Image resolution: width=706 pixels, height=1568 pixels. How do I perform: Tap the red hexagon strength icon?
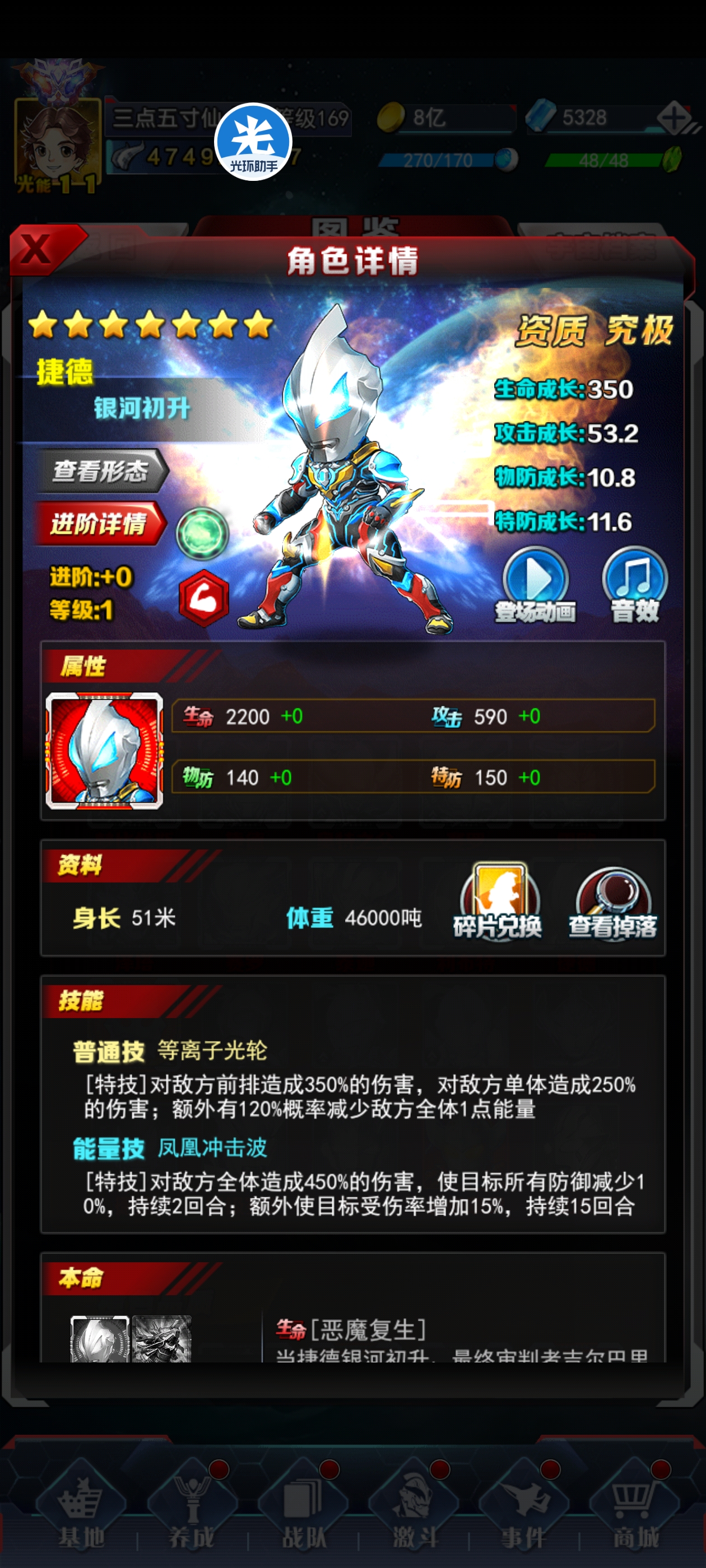coord(204,598)
